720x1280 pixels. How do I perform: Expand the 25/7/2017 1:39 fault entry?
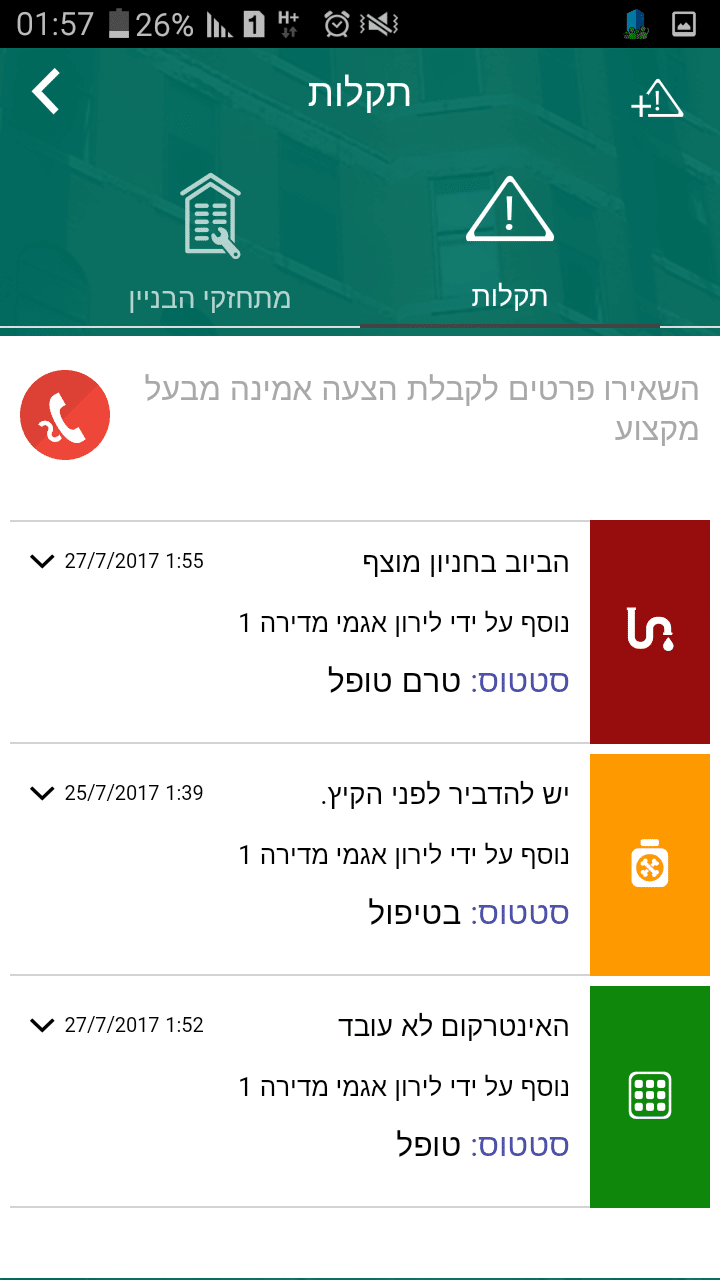point(42,793)
